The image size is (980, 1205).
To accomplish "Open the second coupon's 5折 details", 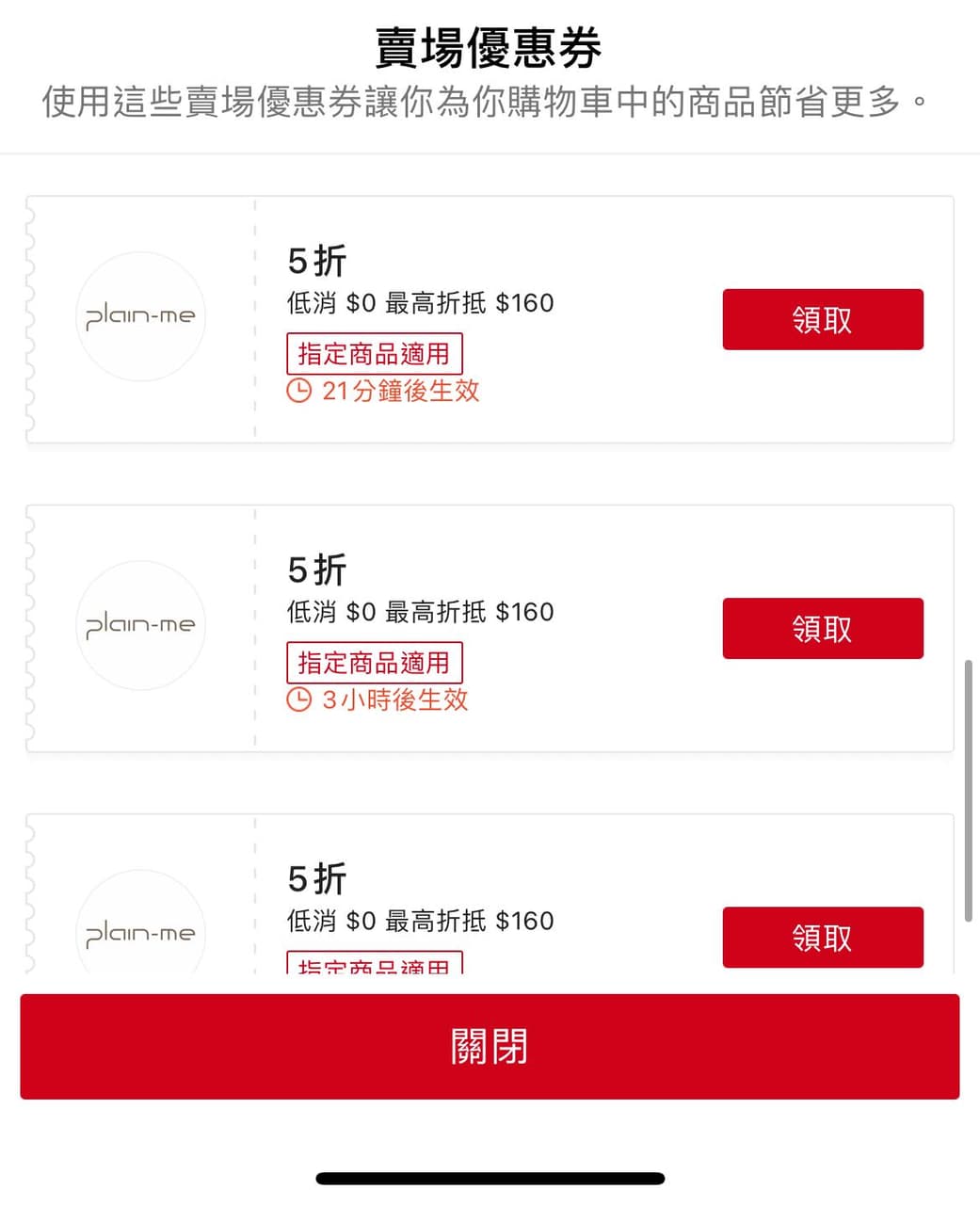I will 315,568.
